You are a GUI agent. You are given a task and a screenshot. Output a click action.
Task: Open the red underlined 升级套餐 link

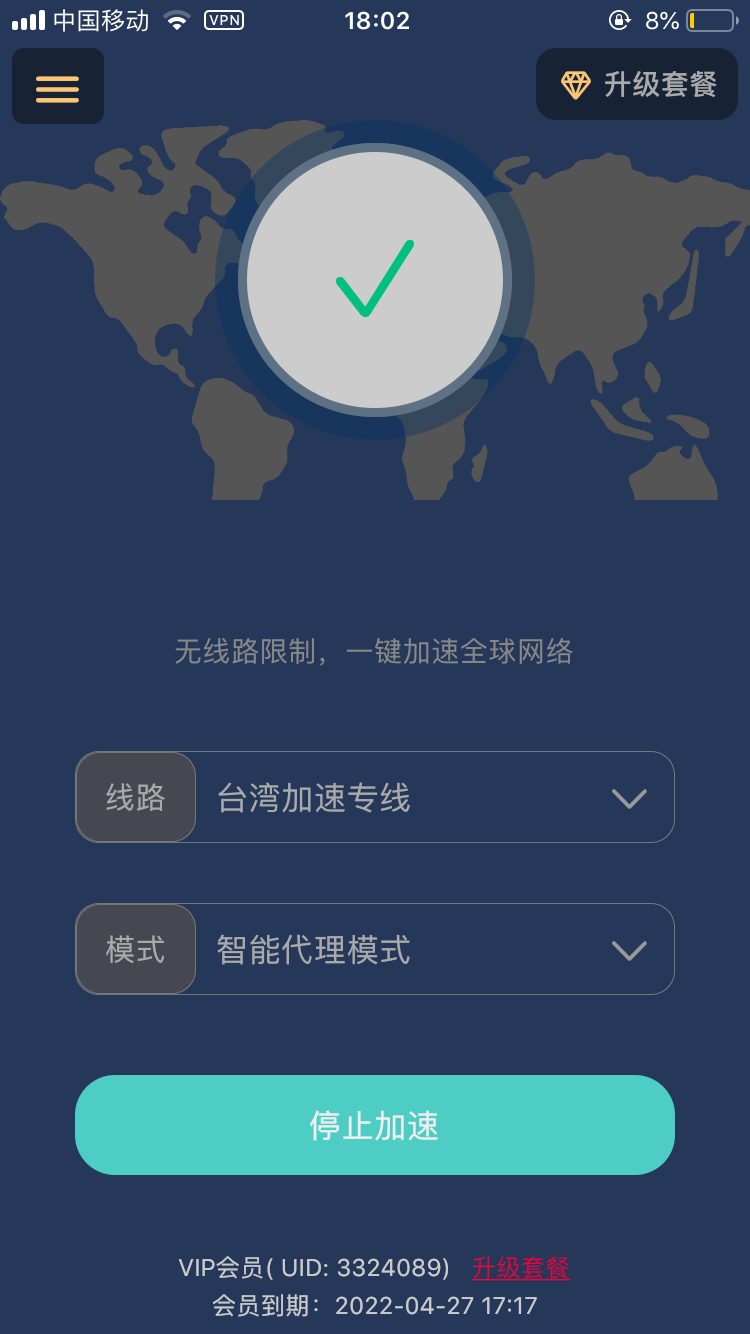click(520, 1268)
